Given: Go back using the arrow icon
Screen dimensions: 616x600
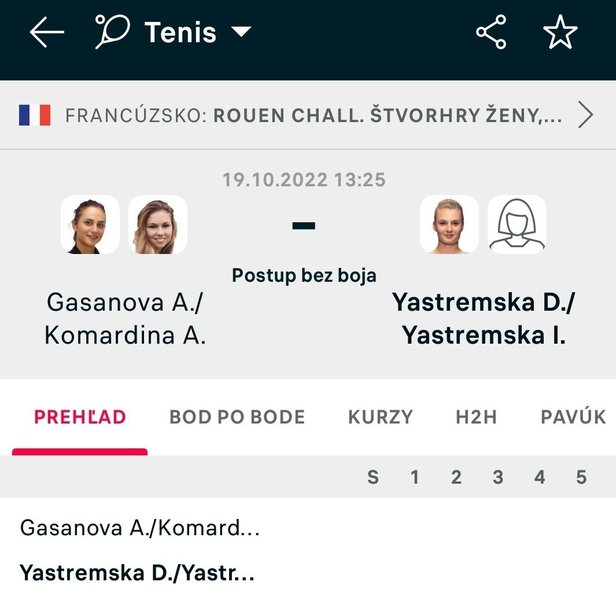Looking at the screenshot, I should (46, 33).
